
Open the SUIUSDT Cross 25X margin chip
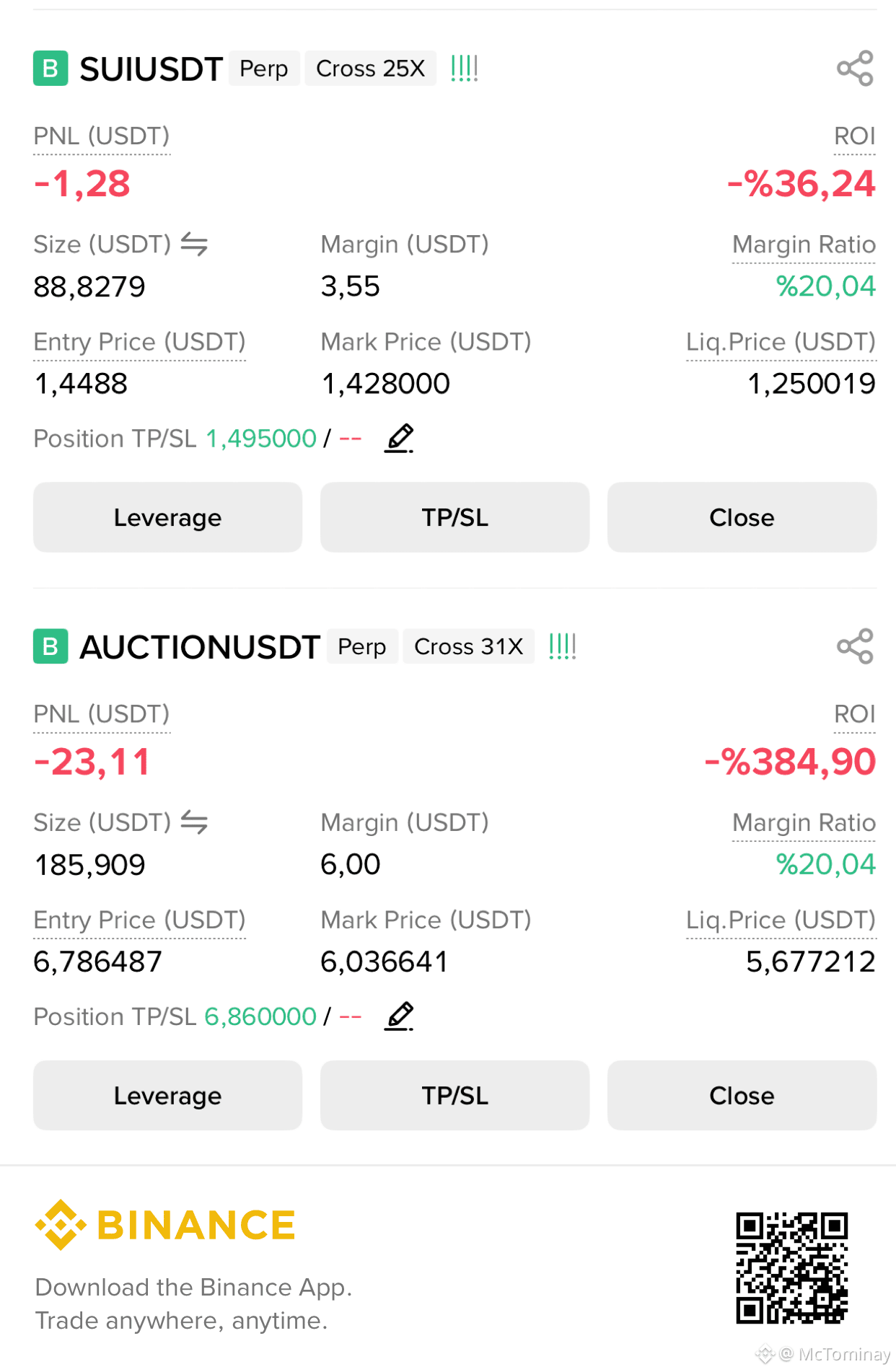pyautogui.click(x=370, y=69)
